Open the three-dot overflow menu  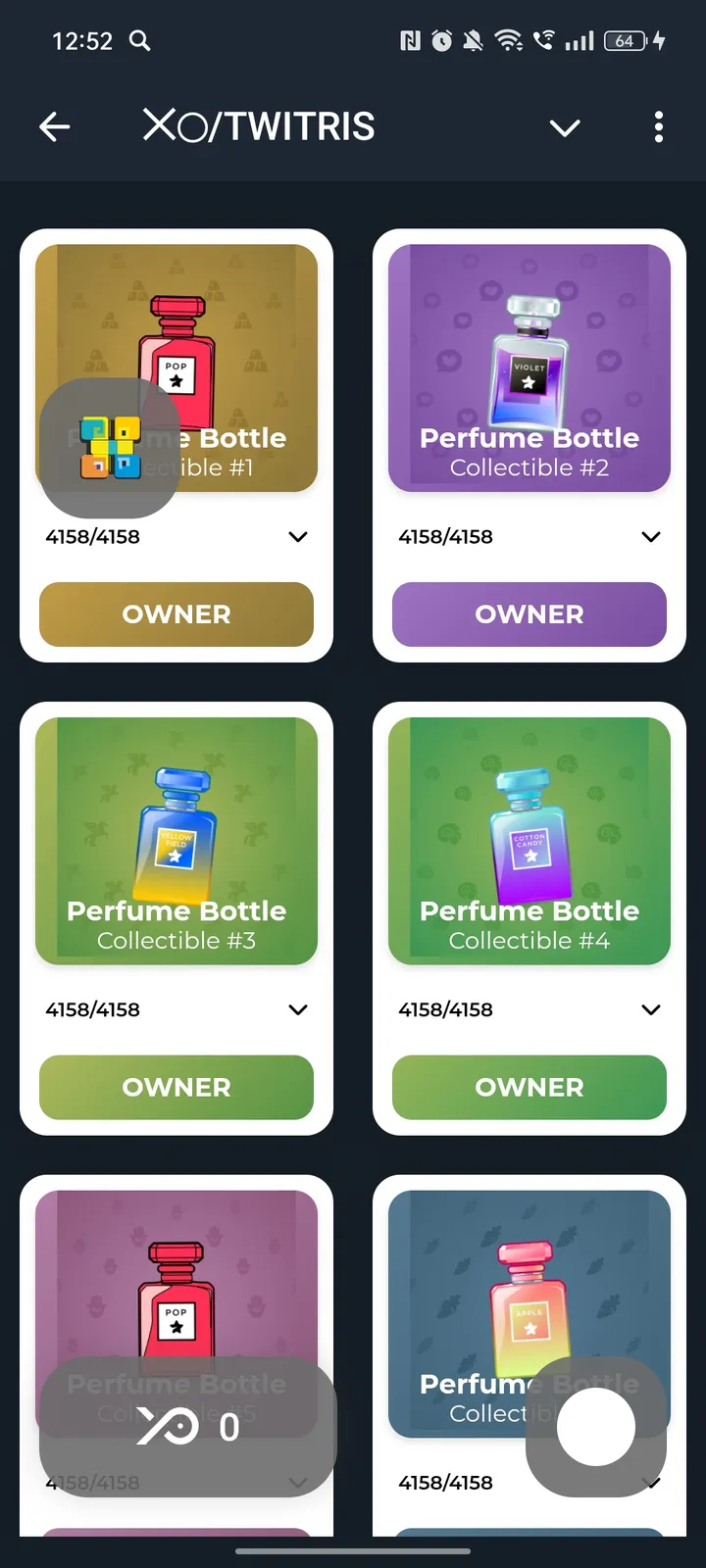658,126
